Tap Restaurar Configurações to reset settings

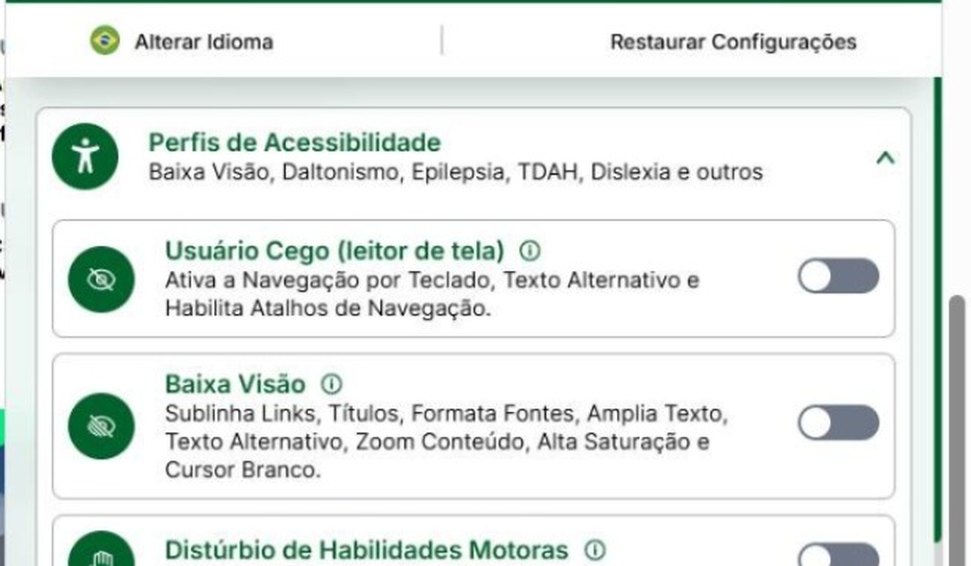(733, 42)
